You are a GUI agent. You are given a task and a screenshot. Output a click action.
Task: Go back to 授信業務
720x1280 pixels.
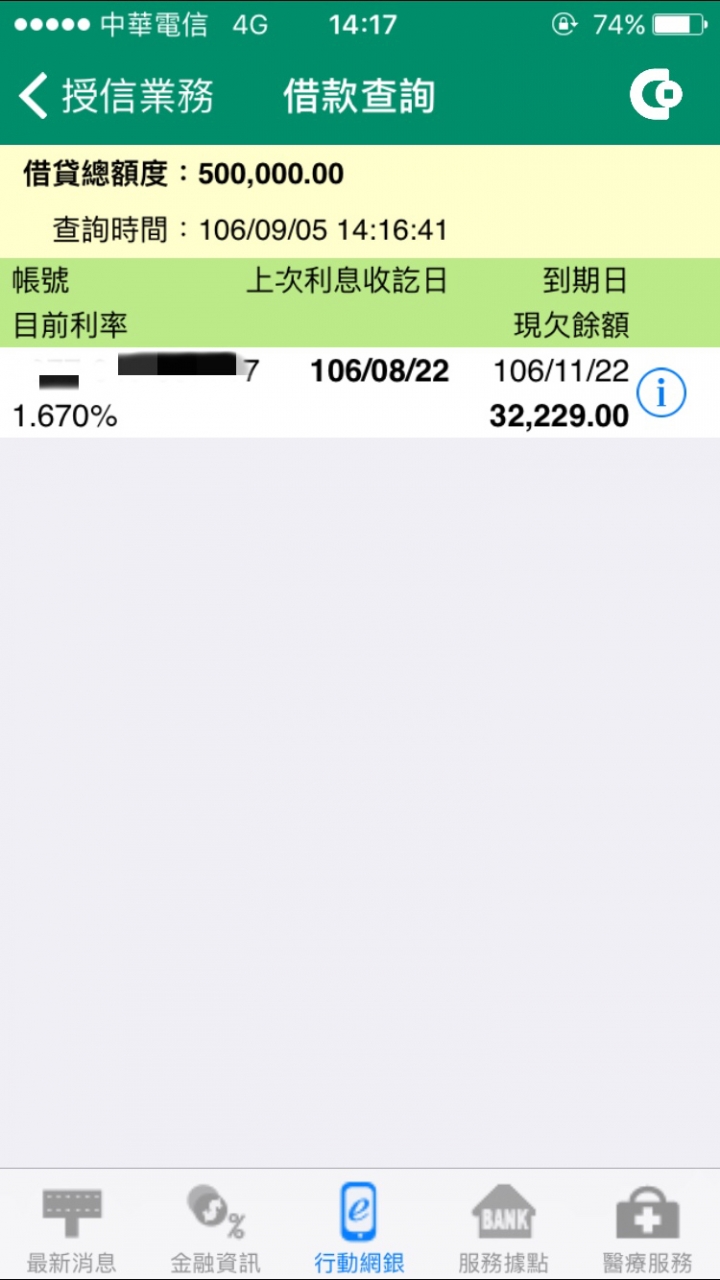(115, 97)
